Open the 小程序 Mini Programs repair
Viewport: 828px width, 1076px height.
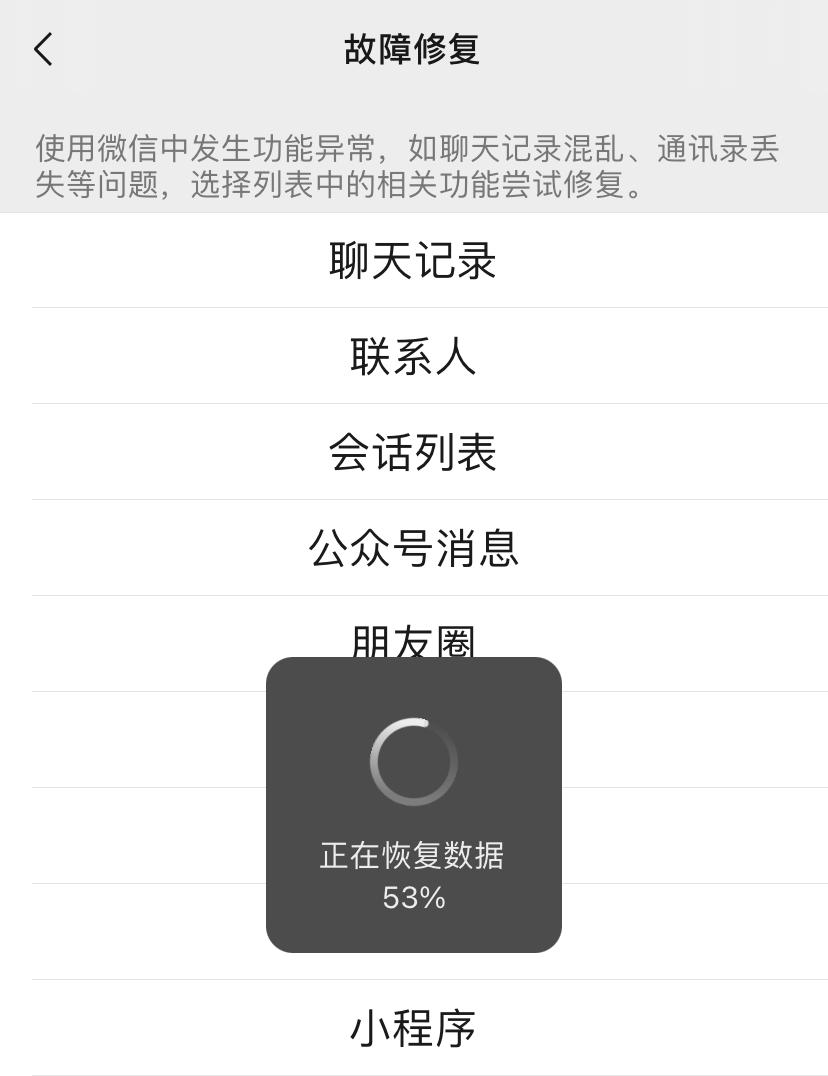click(413, 1026)
